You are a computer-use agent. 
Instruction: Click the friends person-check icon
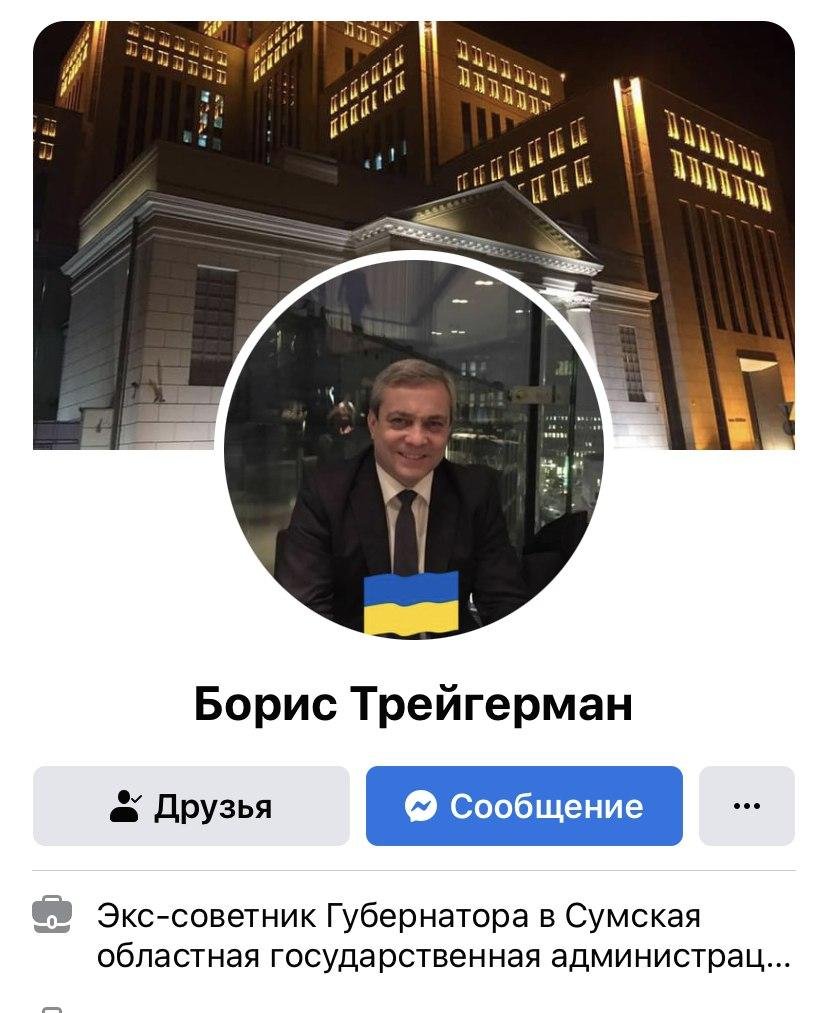[125, 805]
